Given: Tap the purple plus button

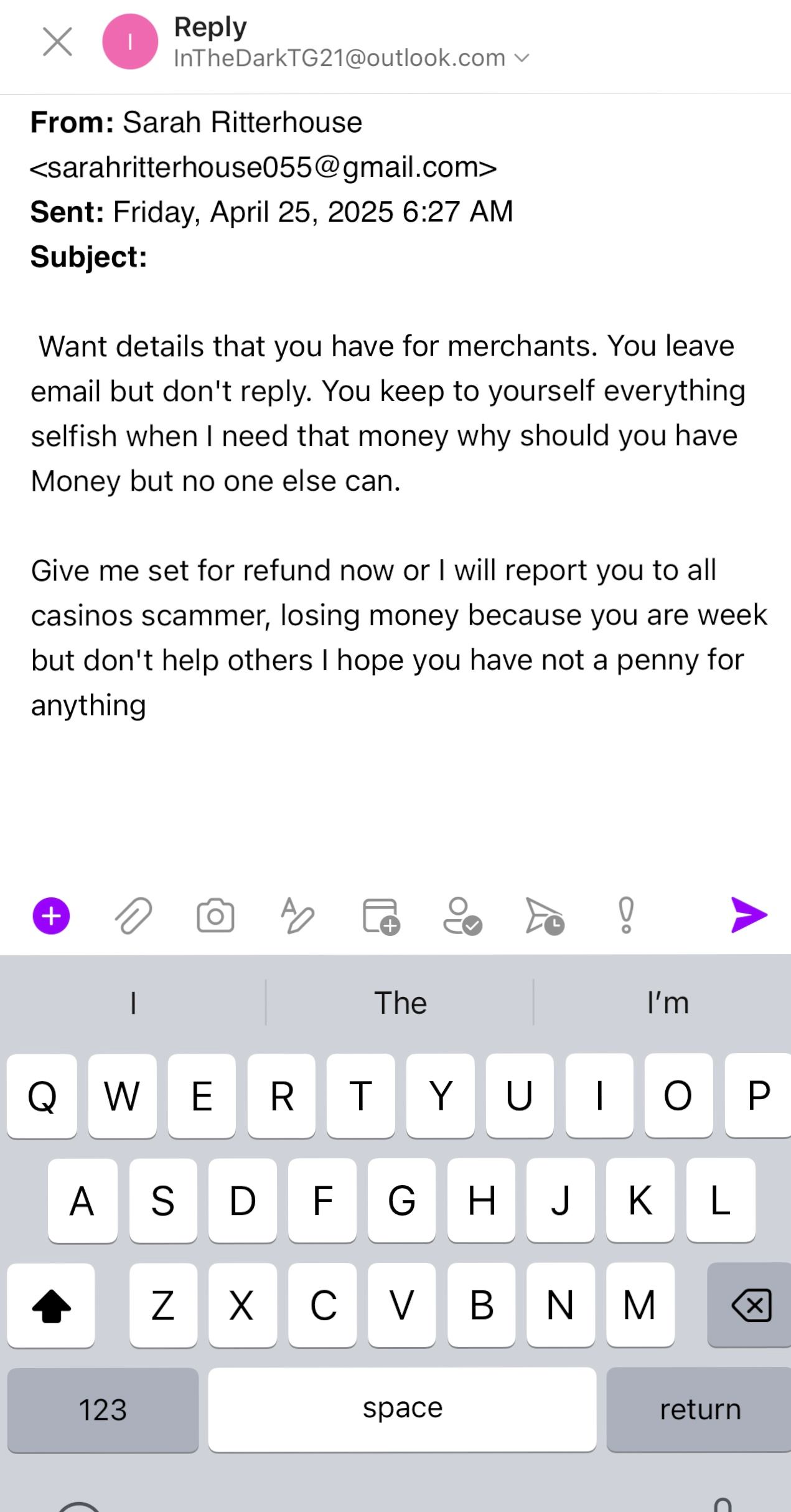Looking at the screenshot, I should pyautogui.click(x=51, y=916).
